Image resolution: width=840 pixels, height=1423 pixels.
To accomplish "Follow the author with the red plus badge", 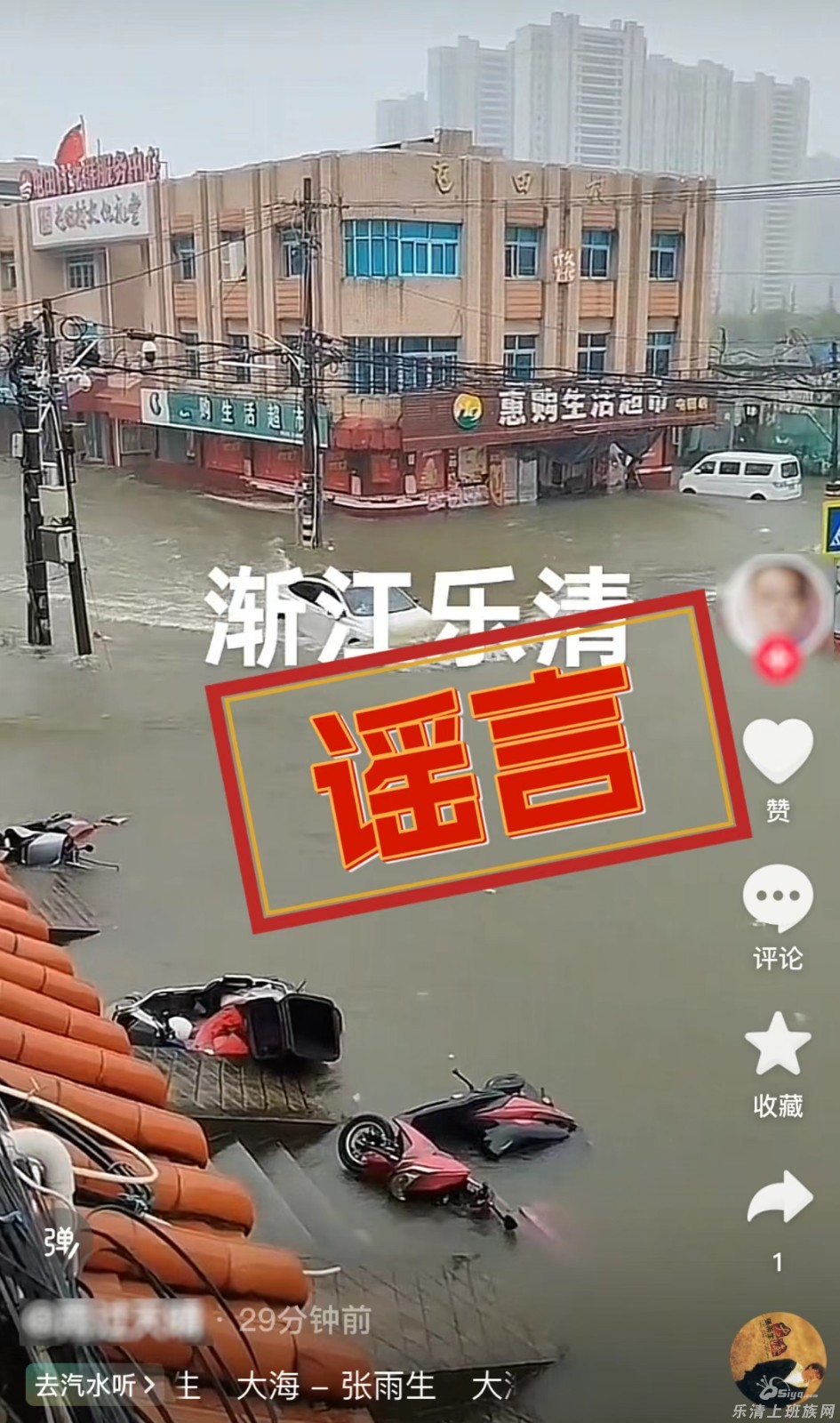I will click(778, 660).
